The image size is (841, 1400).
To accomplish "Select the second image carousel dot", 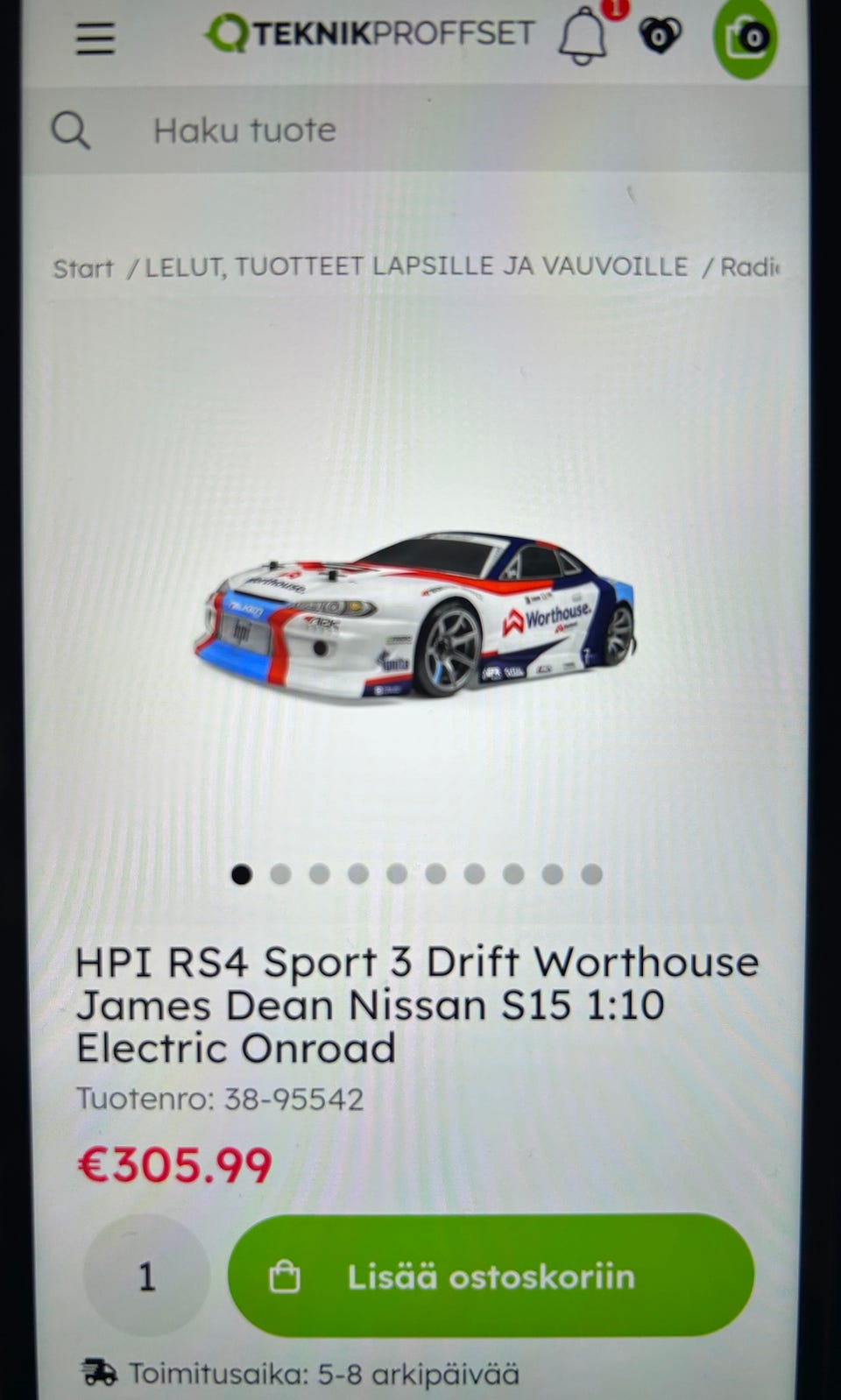I will [x=280, y=874].
